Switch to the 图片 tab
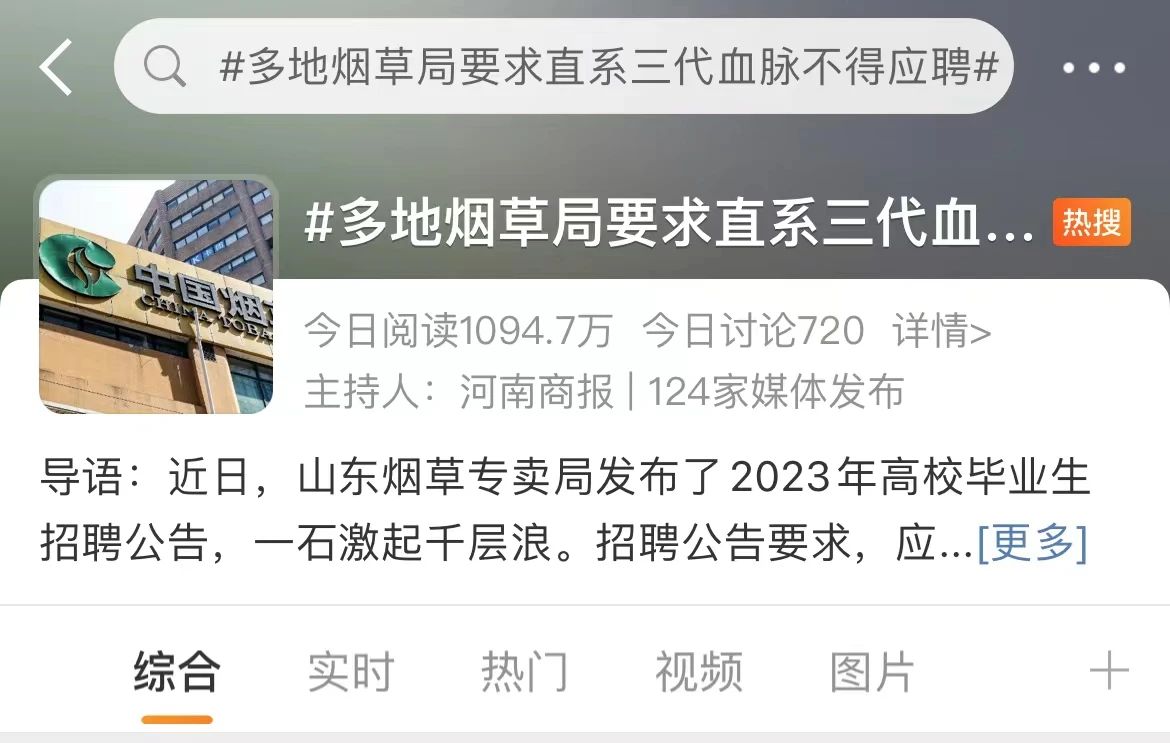Screen dimensions: 1170x743 pos(872,671)
